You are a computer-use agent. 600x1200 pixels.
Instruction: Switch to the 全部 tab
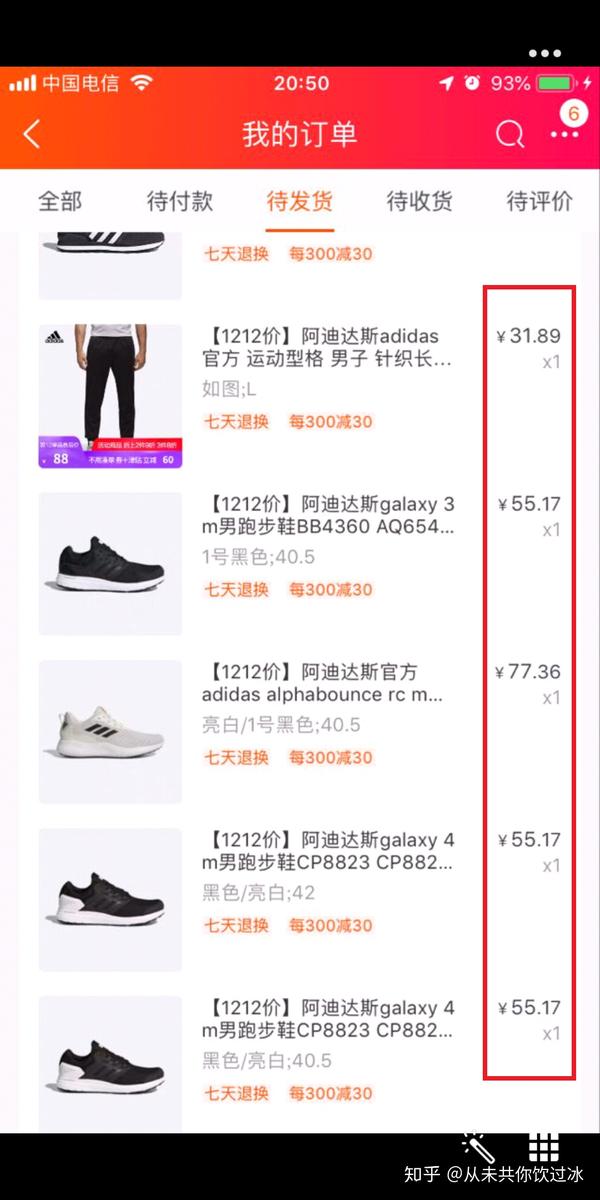point(60,200)
